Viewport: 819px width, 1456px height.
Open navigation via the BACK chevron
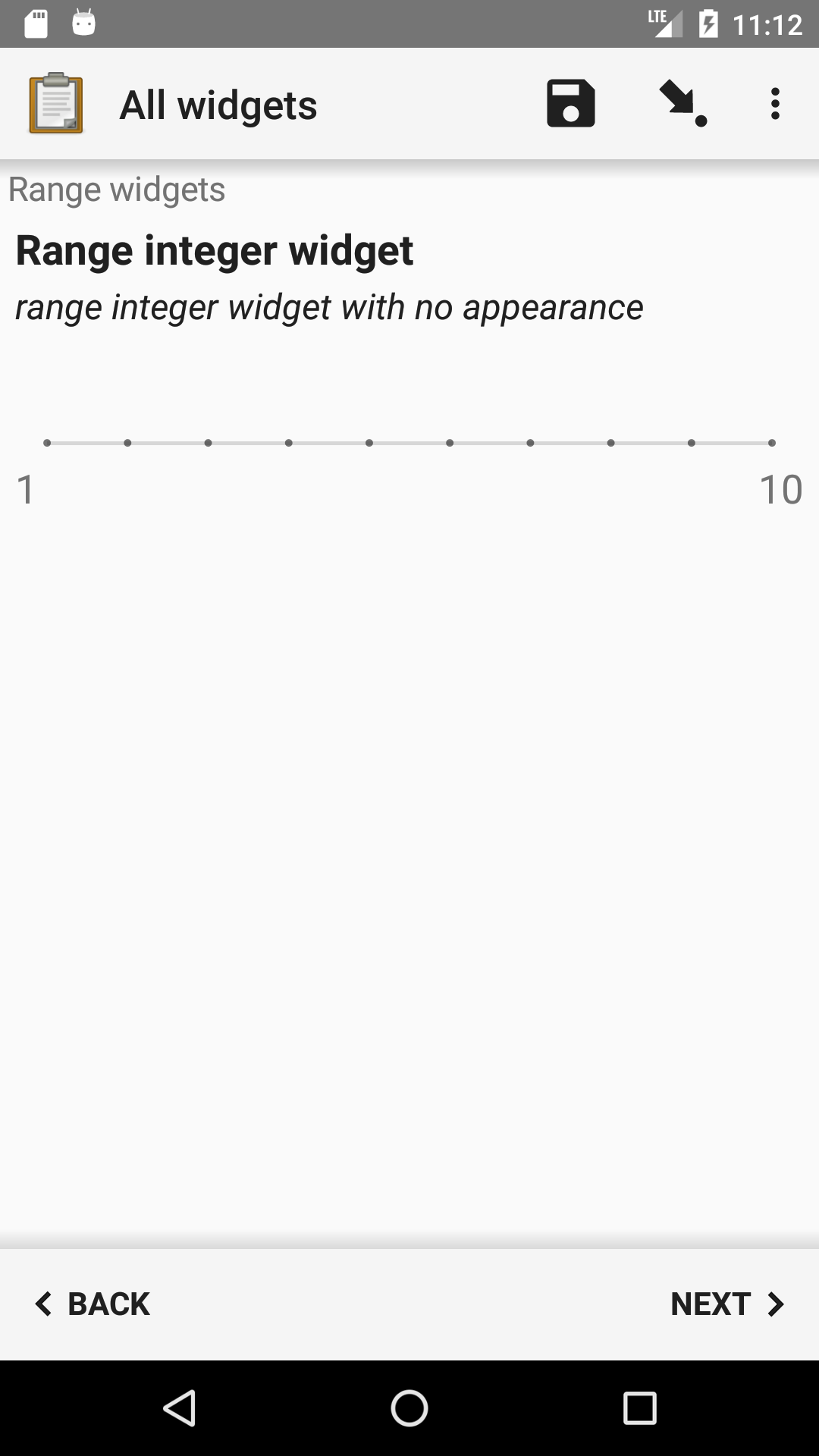(x=44, y=1304)
